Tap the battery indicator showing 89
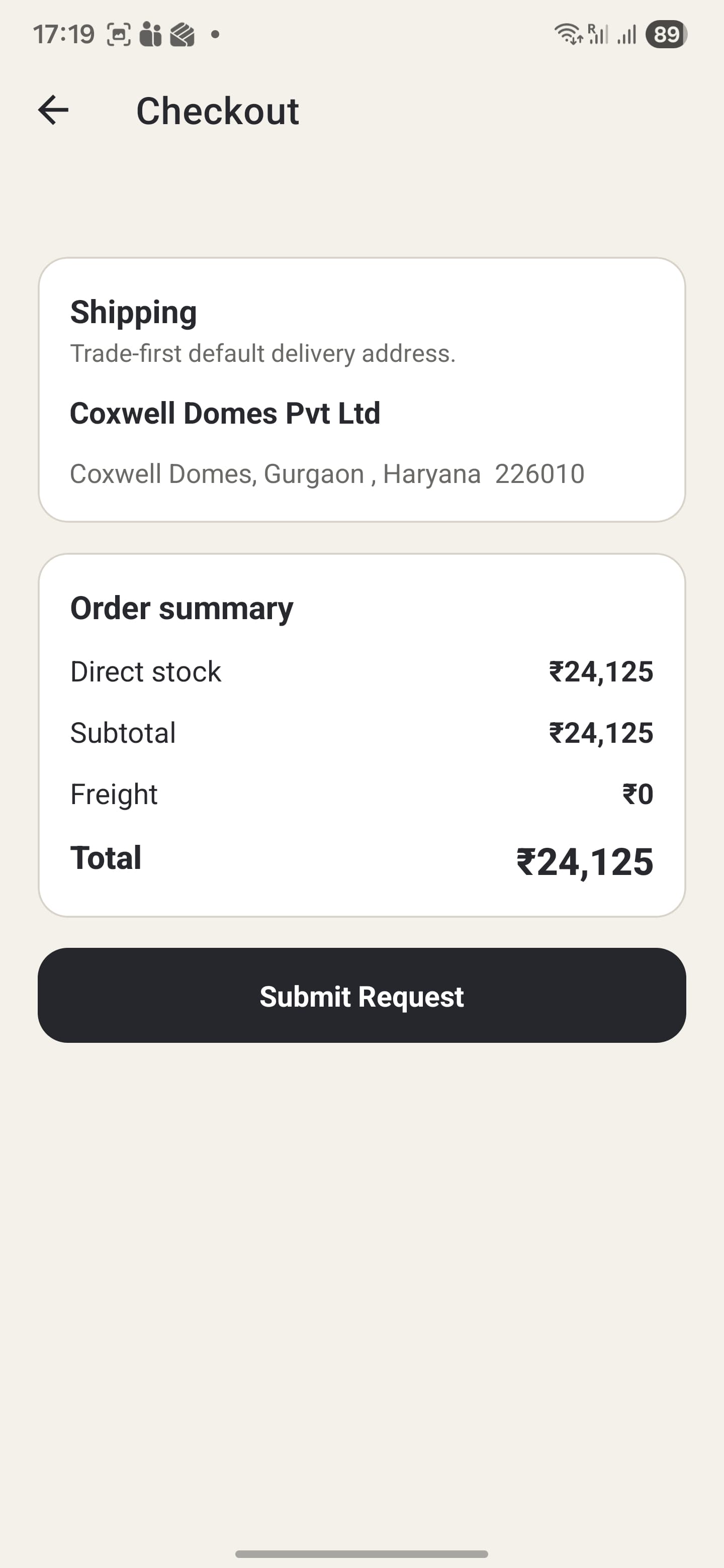Viewport: 724px width, 1568px height. pos(666,35)
